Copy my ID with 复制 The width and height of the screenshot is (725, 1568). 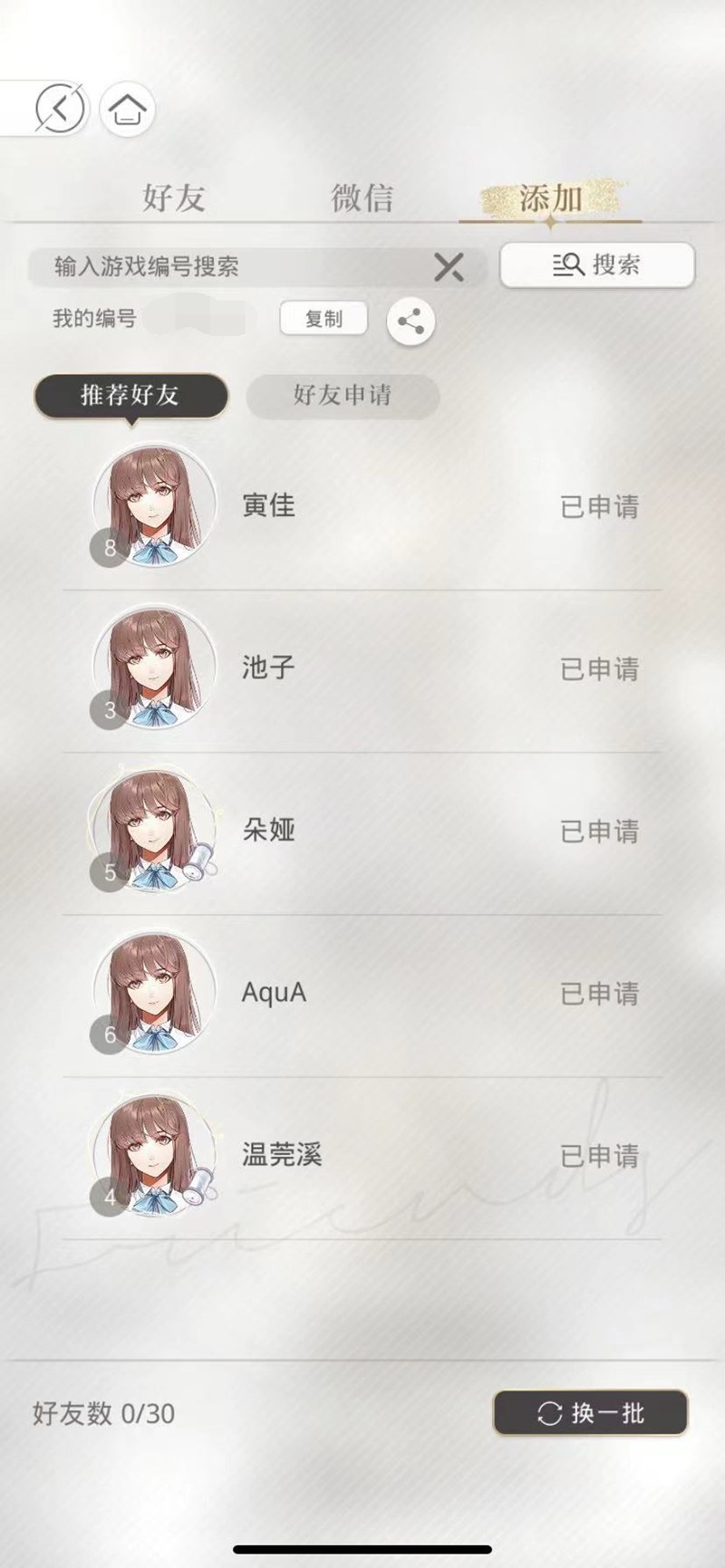tap(324, 319)
